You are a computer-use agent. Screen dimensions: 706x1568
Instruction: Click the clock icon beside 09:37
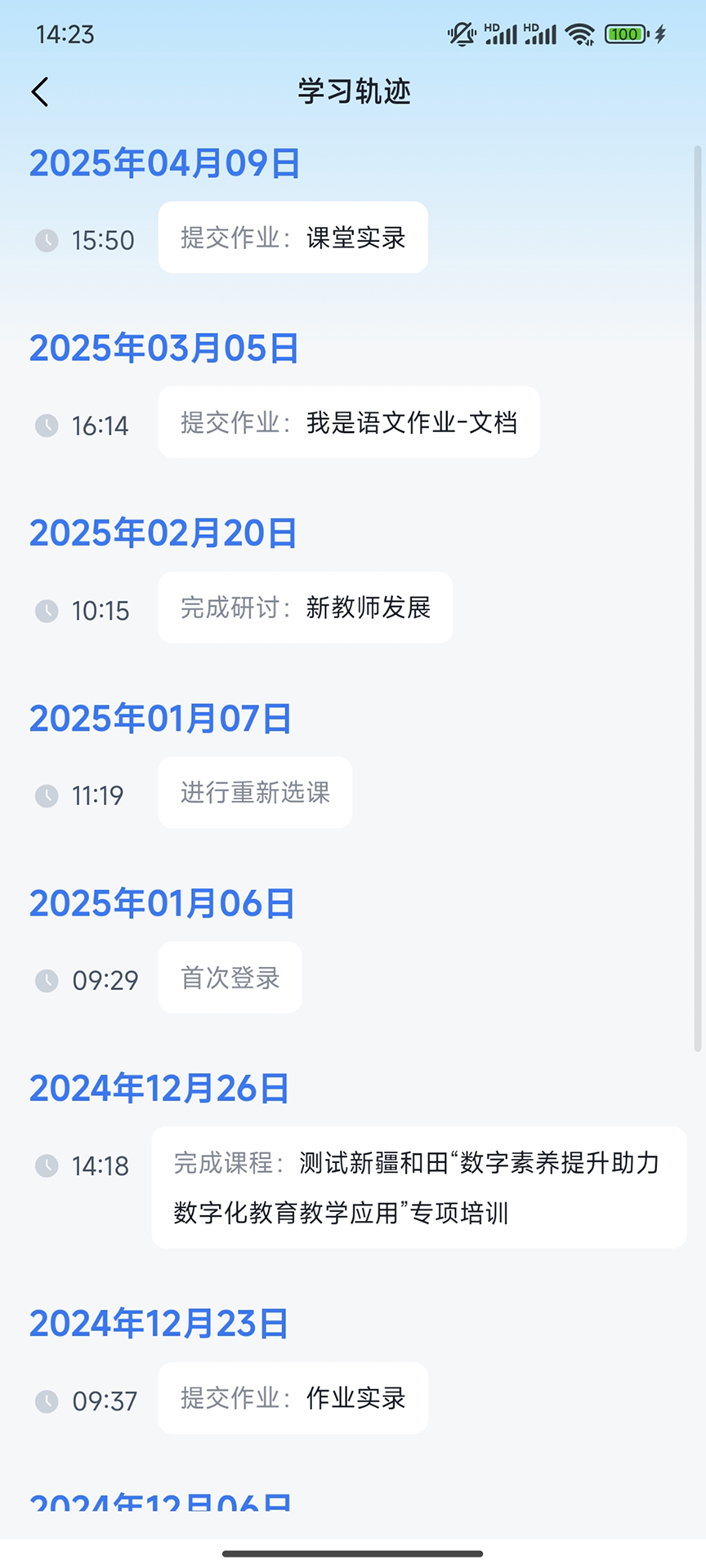tap(47, 1400)
